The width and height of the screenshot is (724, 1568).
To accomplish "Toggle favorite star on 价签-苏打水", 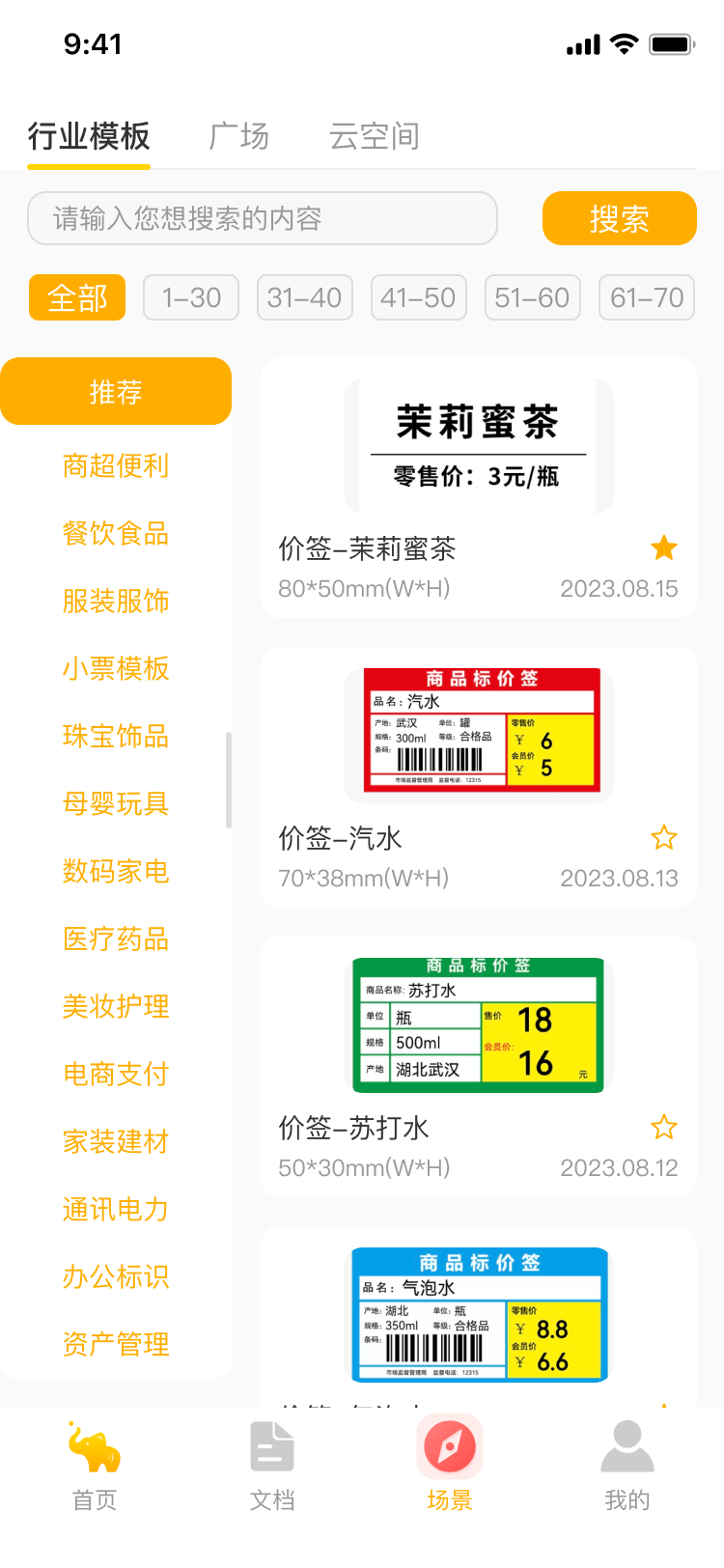I will pos(663,1127).
